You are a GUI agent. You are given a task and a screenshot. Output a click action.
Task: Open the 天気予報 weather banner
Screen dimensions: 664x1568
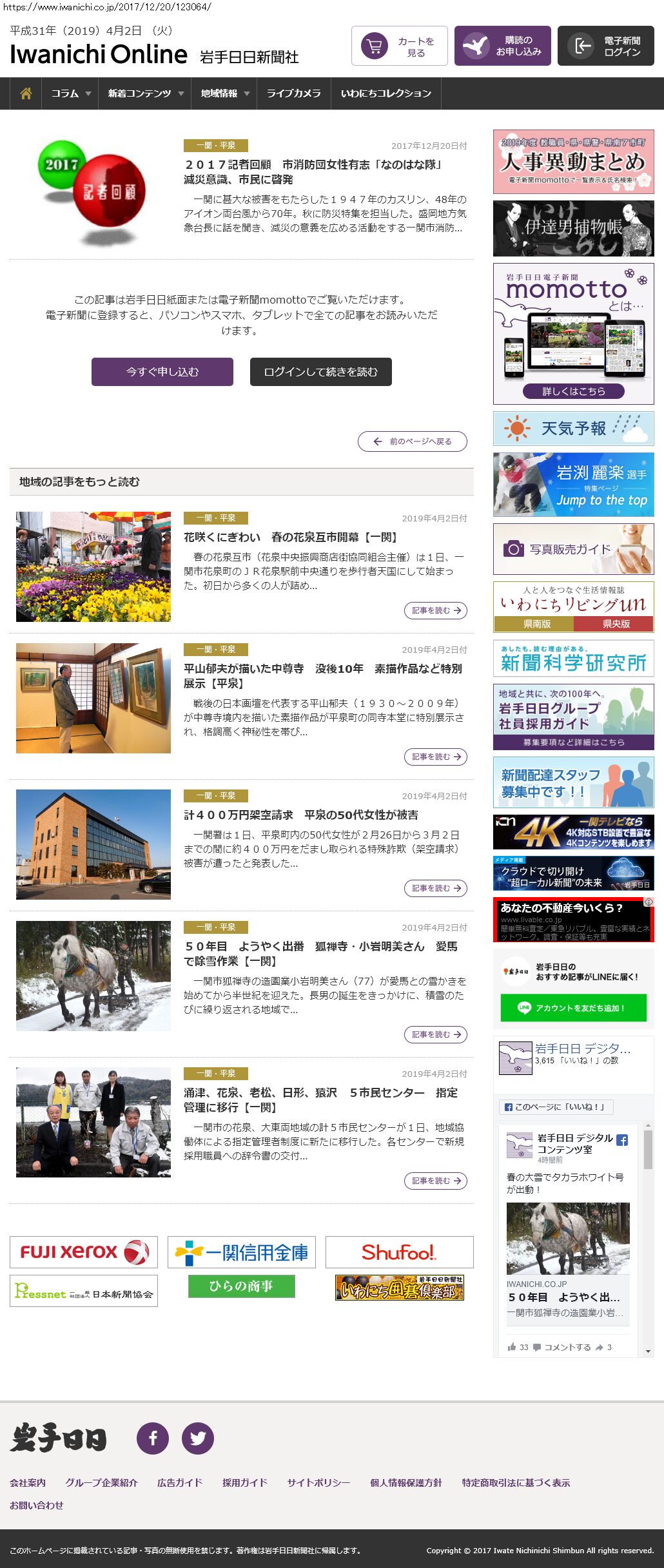tap(573, 429)
